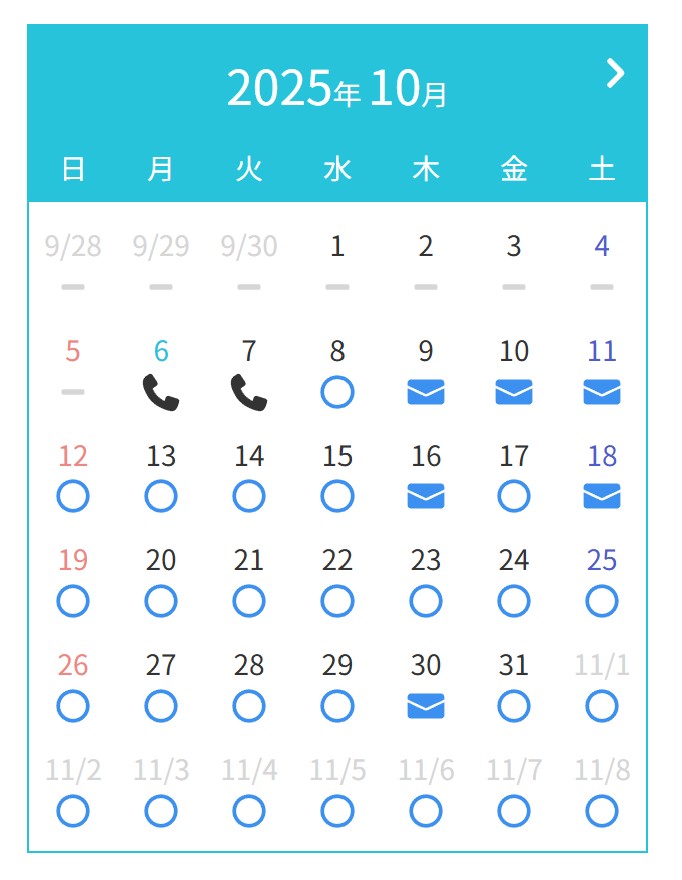Pick October 6 with phone icon
Image resolution: width=682 pixels, height=880 pixels.
tap(161, 375)
